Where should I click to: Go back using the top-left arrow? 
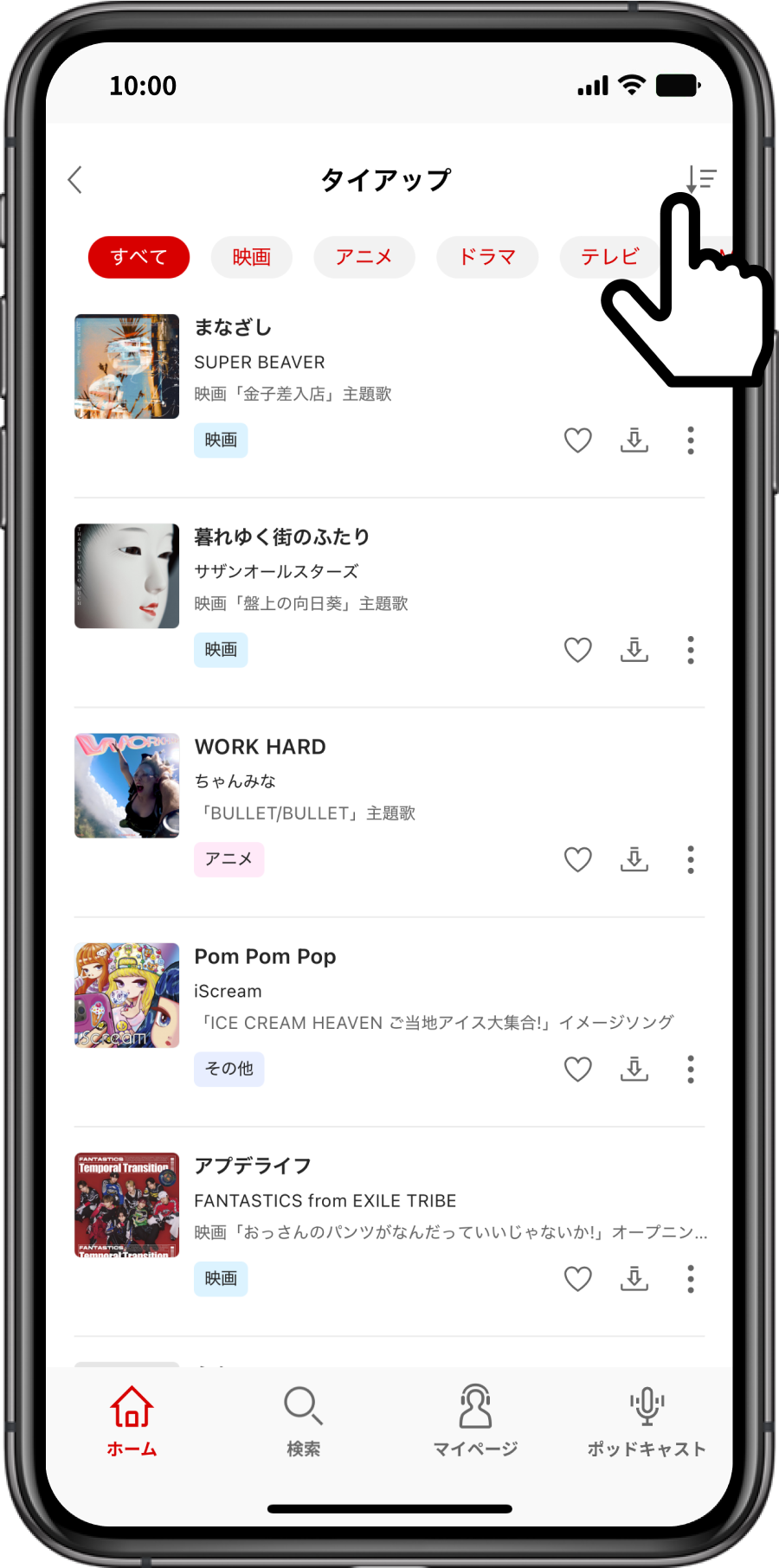(75, 180)
